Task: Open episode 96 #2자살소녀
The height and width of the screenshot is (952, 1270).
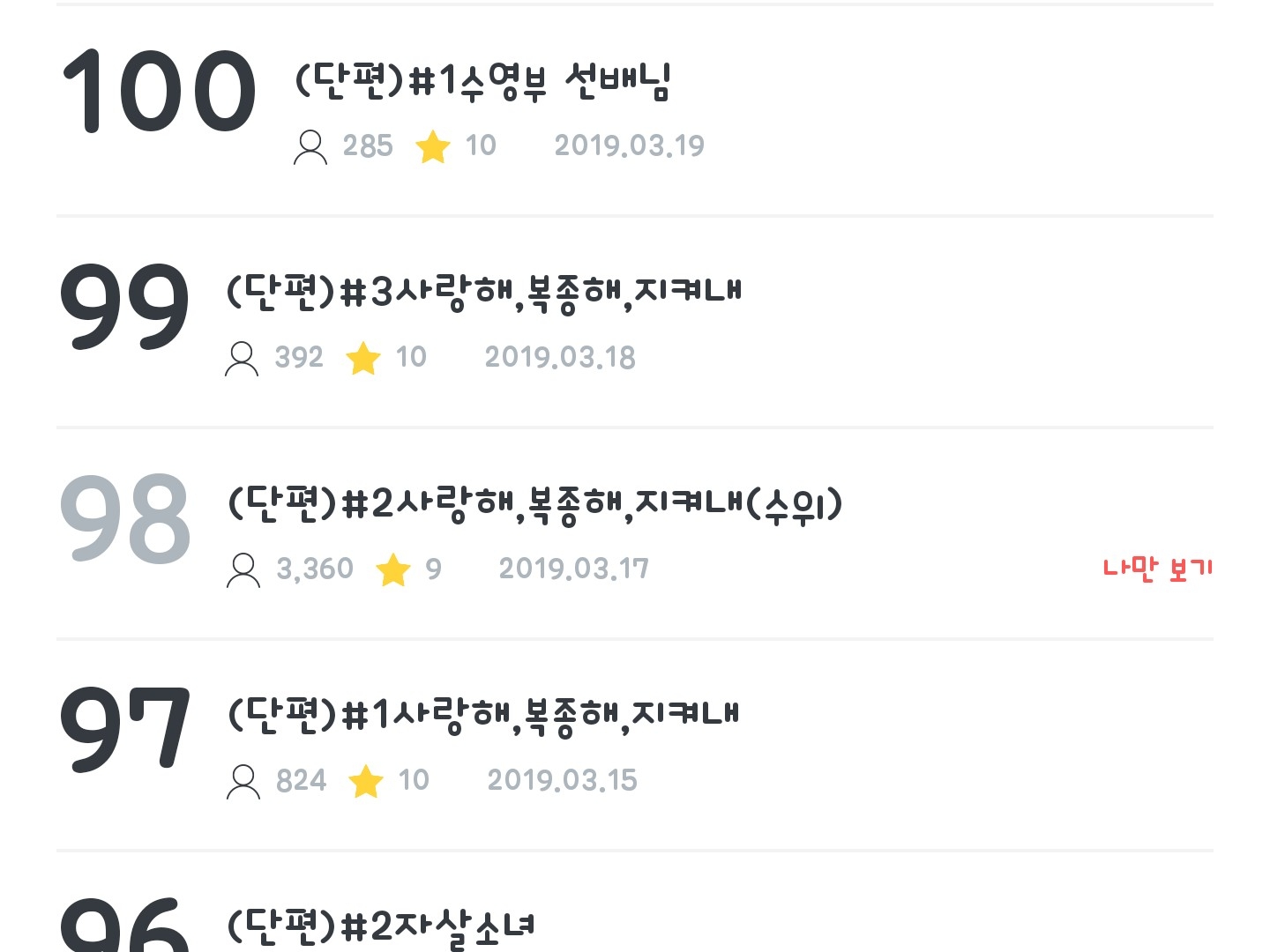Action: point(381,926)
